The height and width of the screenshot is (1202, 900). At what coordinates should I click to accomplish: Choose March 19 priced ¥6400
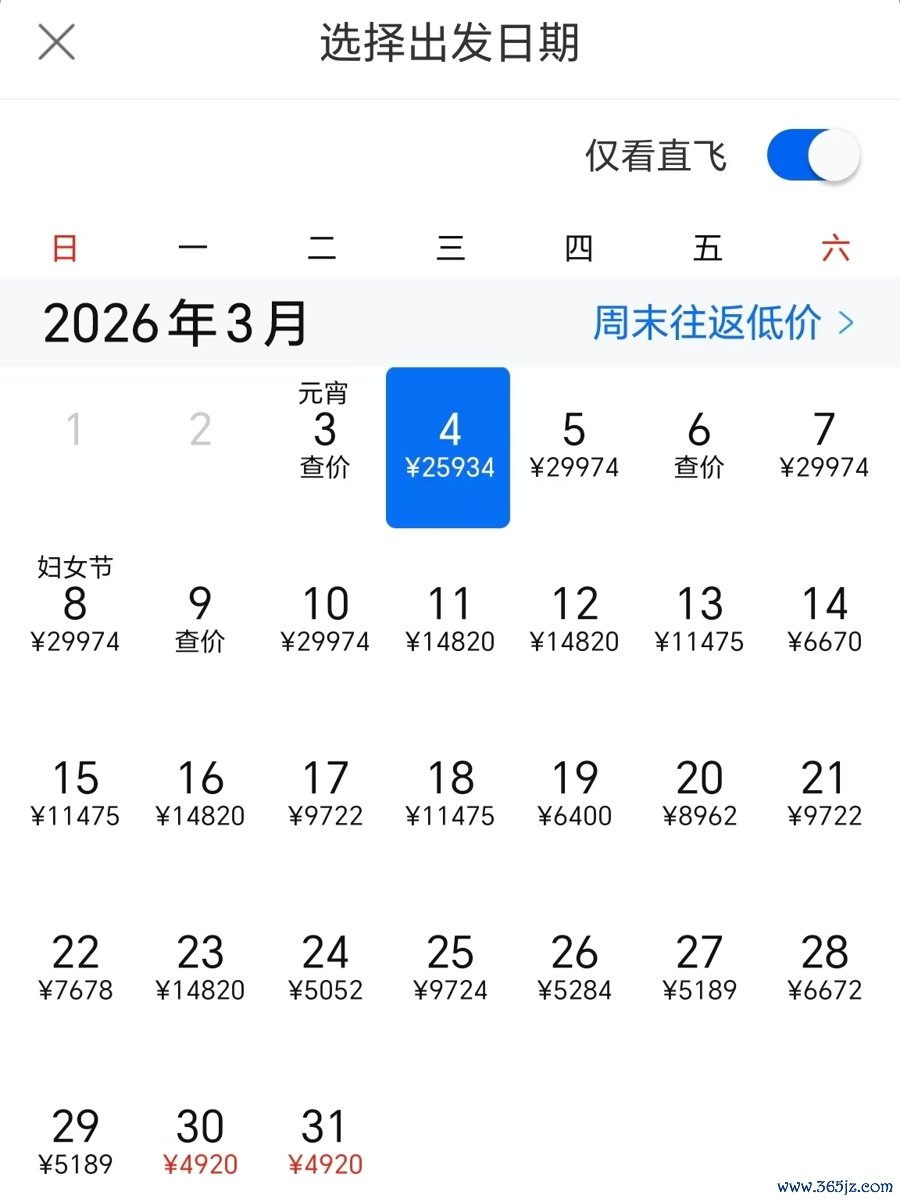(x=574, y=793)
